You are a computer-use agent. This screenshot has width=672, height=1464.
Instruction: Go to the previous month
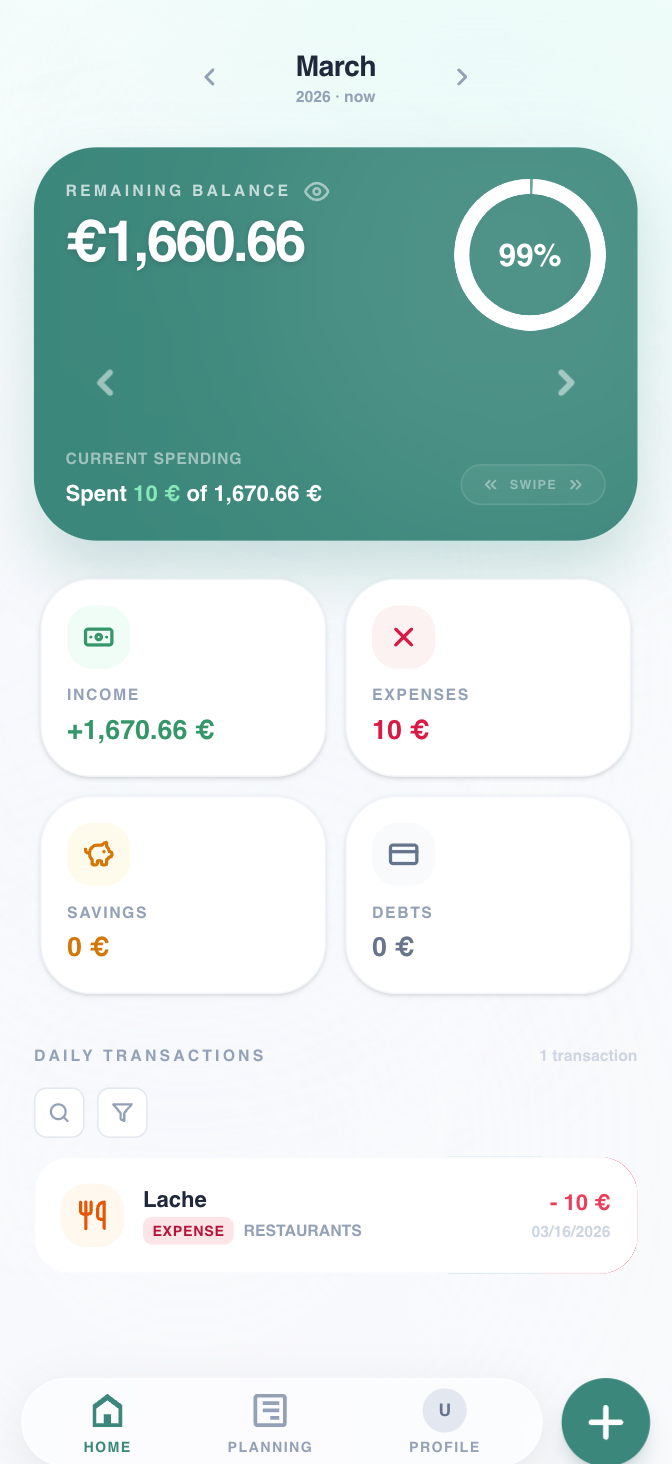(210, 77)
